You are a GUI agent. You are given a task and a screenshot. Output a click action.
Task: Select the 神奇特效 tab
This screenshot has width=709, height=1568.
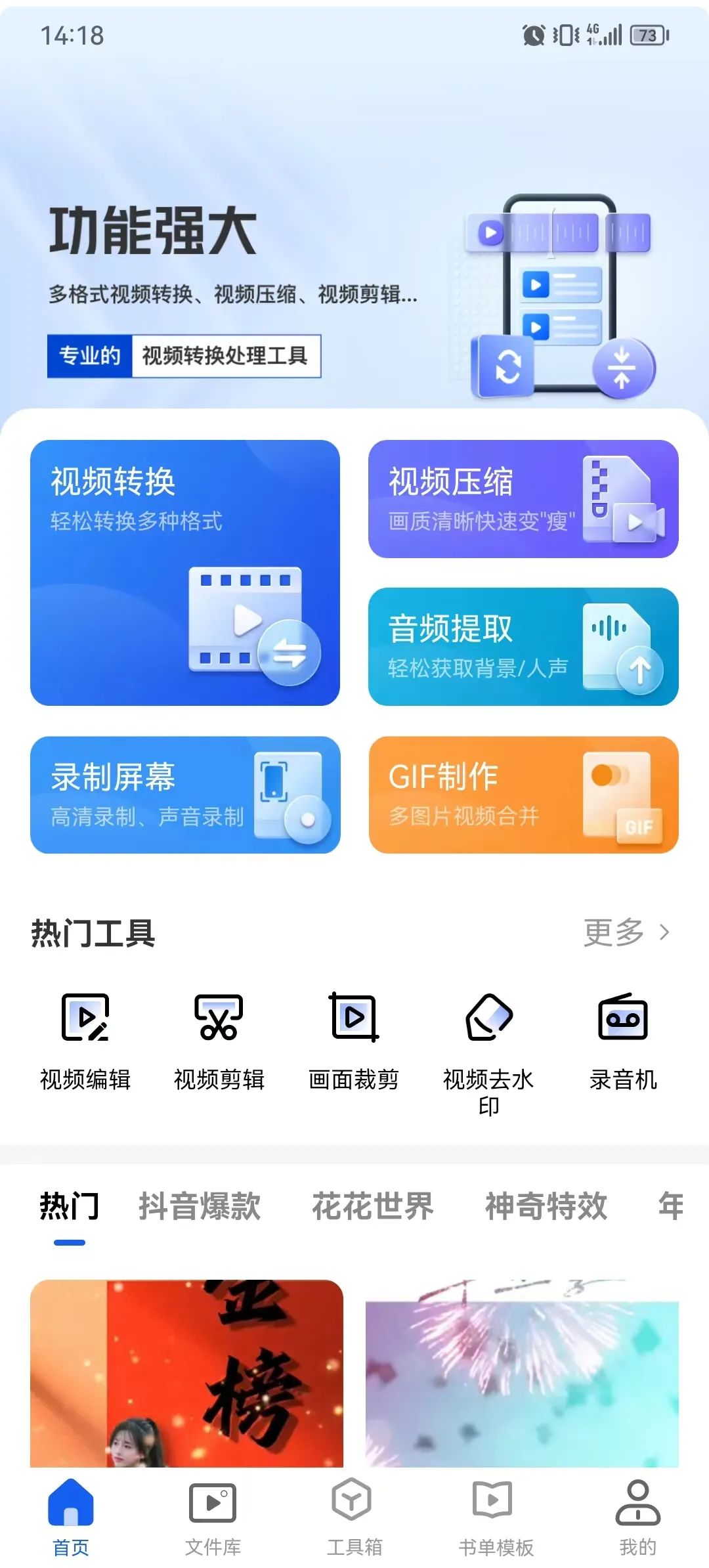pos(545,1208)
